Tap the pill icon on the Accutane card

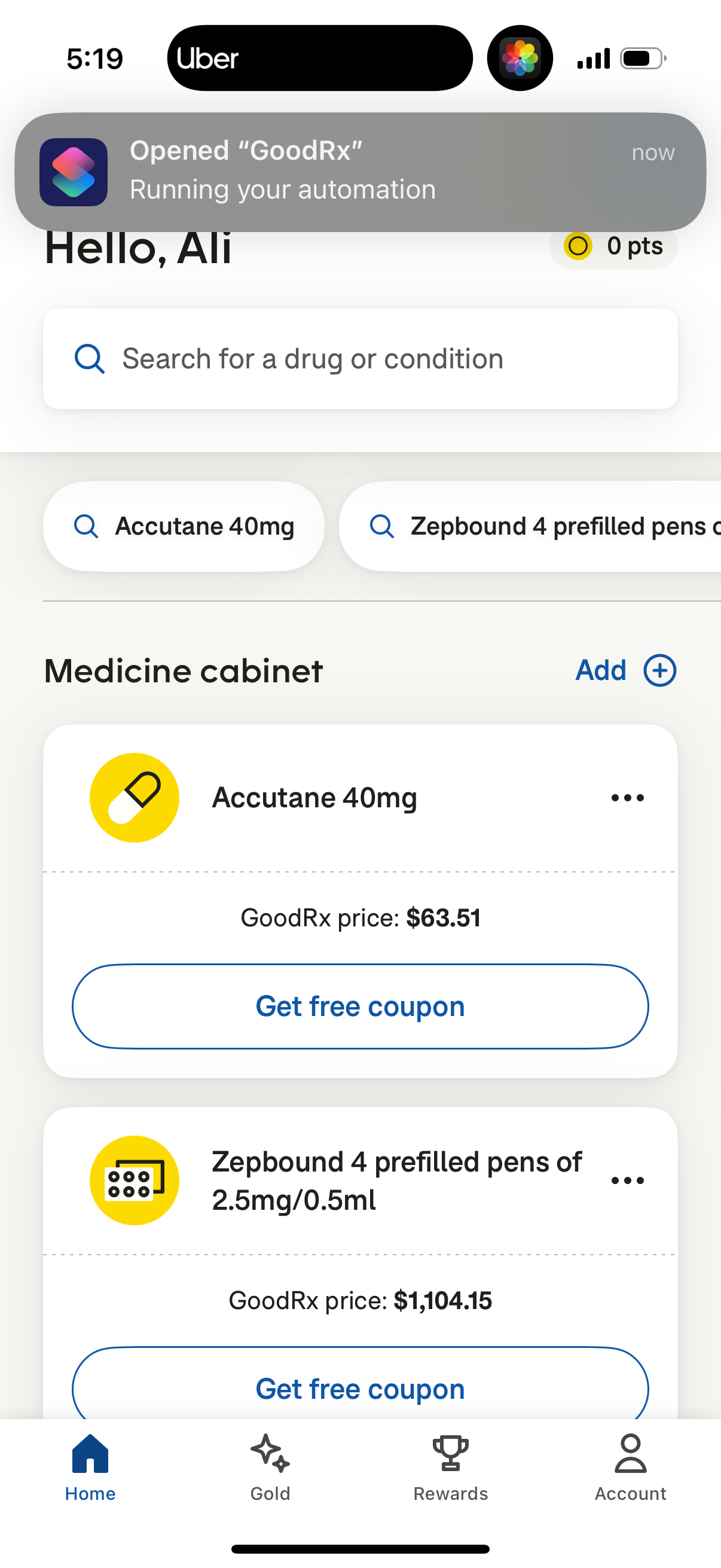[x=134, y=797]
